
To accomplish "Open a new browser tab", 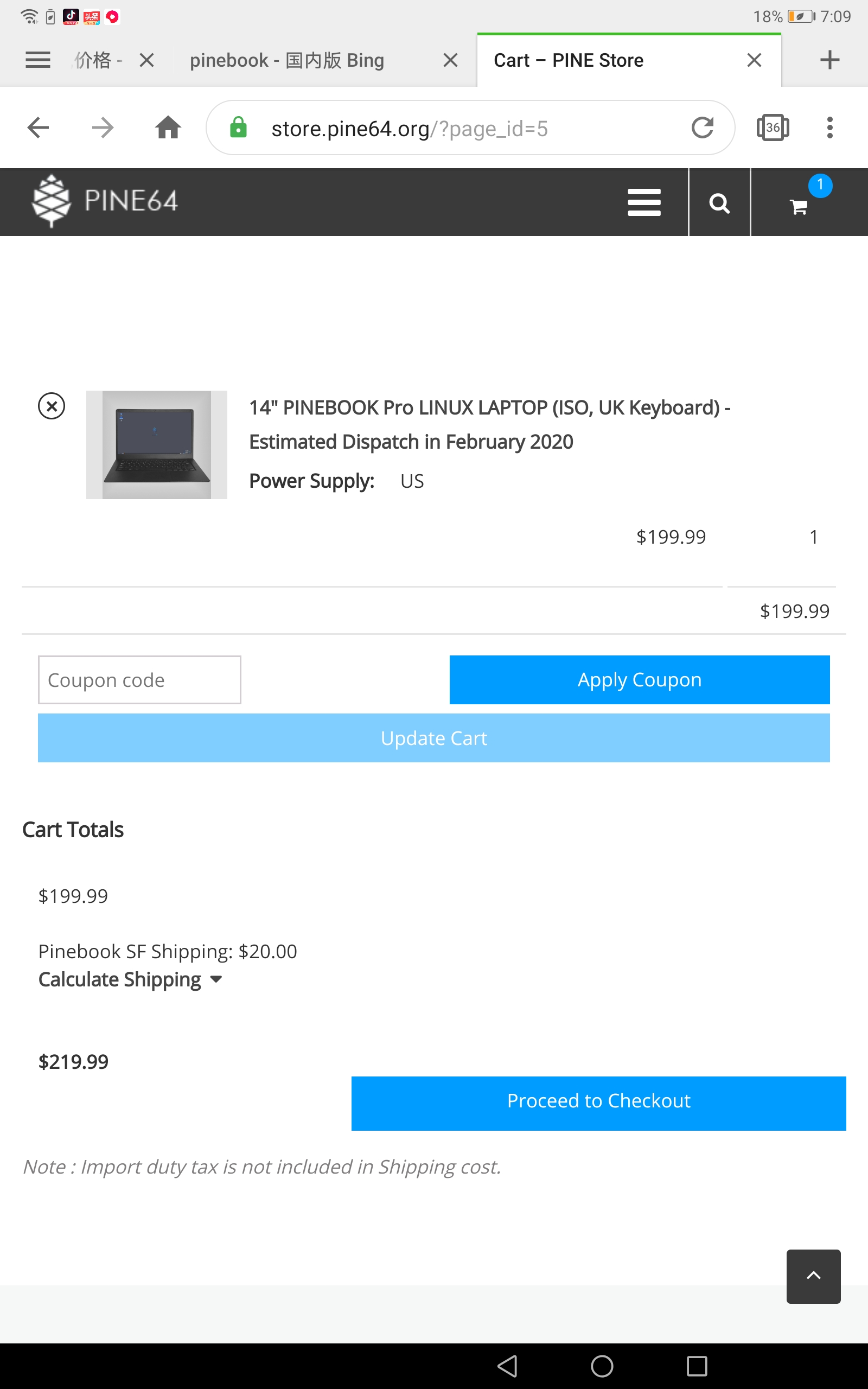I will (x=829, y=60).
